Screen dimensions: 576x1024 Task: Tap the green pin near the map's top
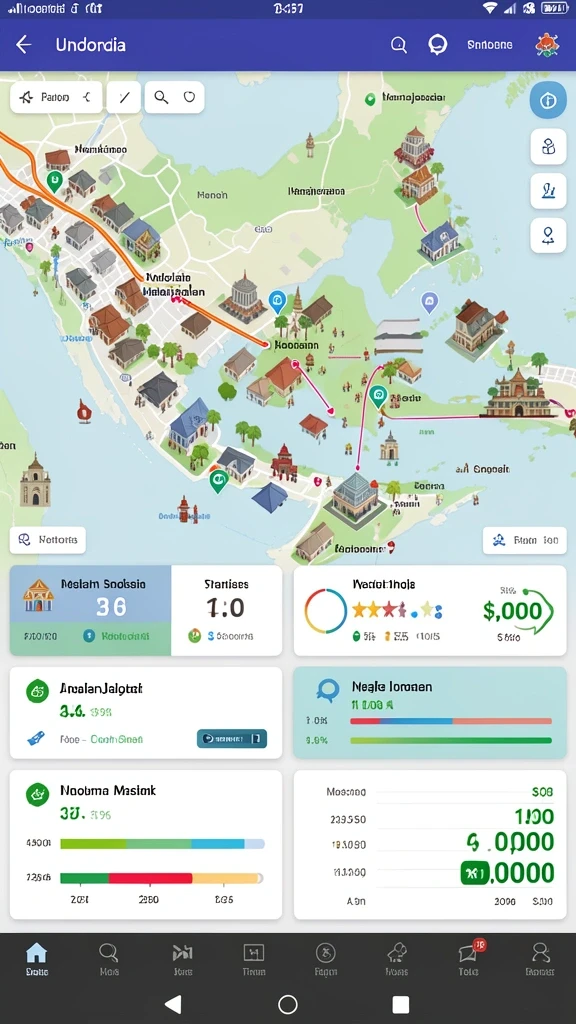click(x=370, y=99)
